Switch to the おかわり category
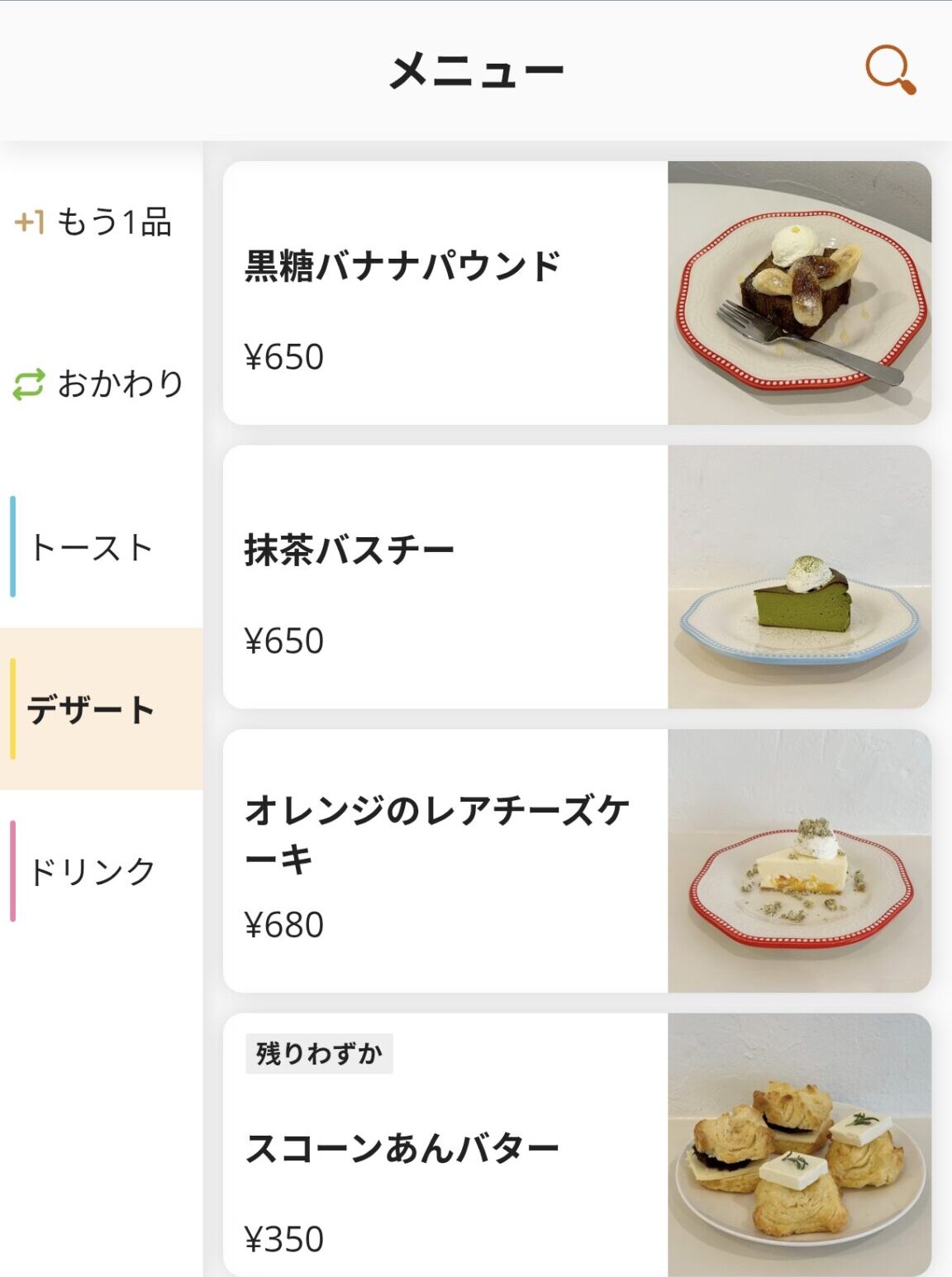 [x=99, y=384]
